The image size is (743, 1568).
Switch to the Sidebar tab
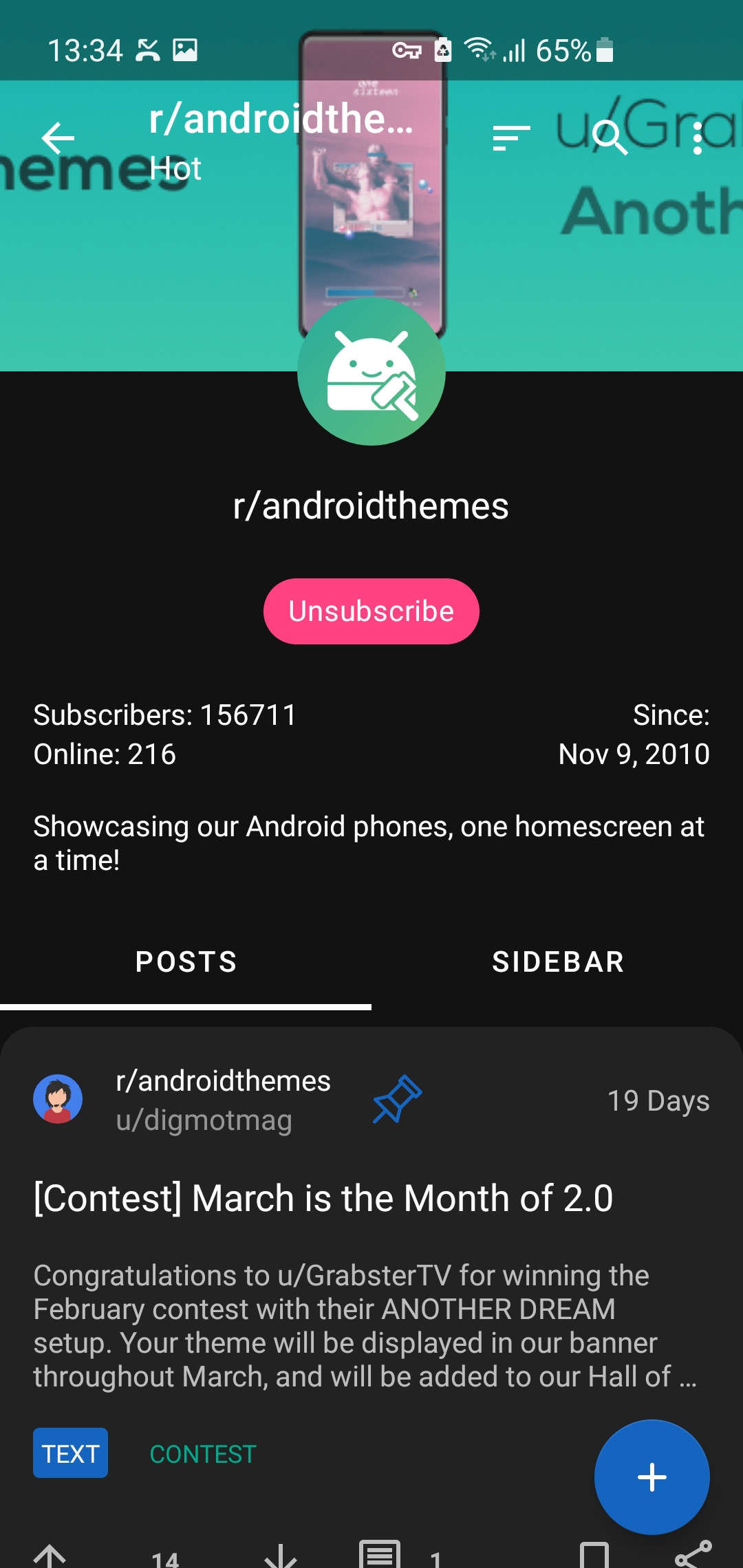click(x=558, y=961)
